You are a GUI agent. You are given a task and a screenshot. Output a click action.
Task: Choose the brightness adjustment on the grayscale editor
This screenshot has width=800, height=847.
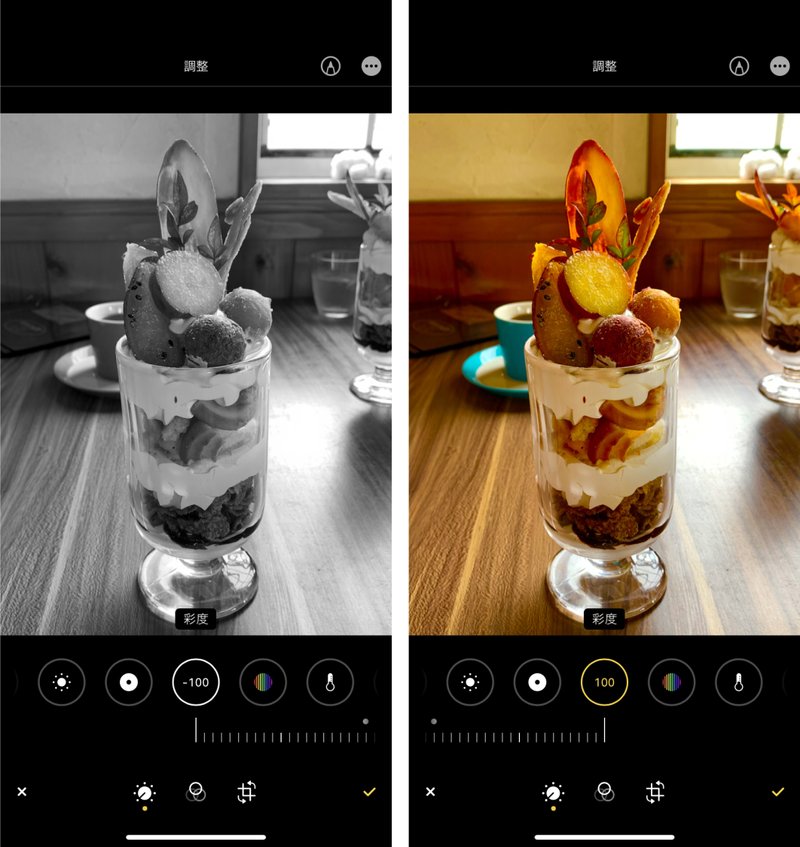click(62, 682)
